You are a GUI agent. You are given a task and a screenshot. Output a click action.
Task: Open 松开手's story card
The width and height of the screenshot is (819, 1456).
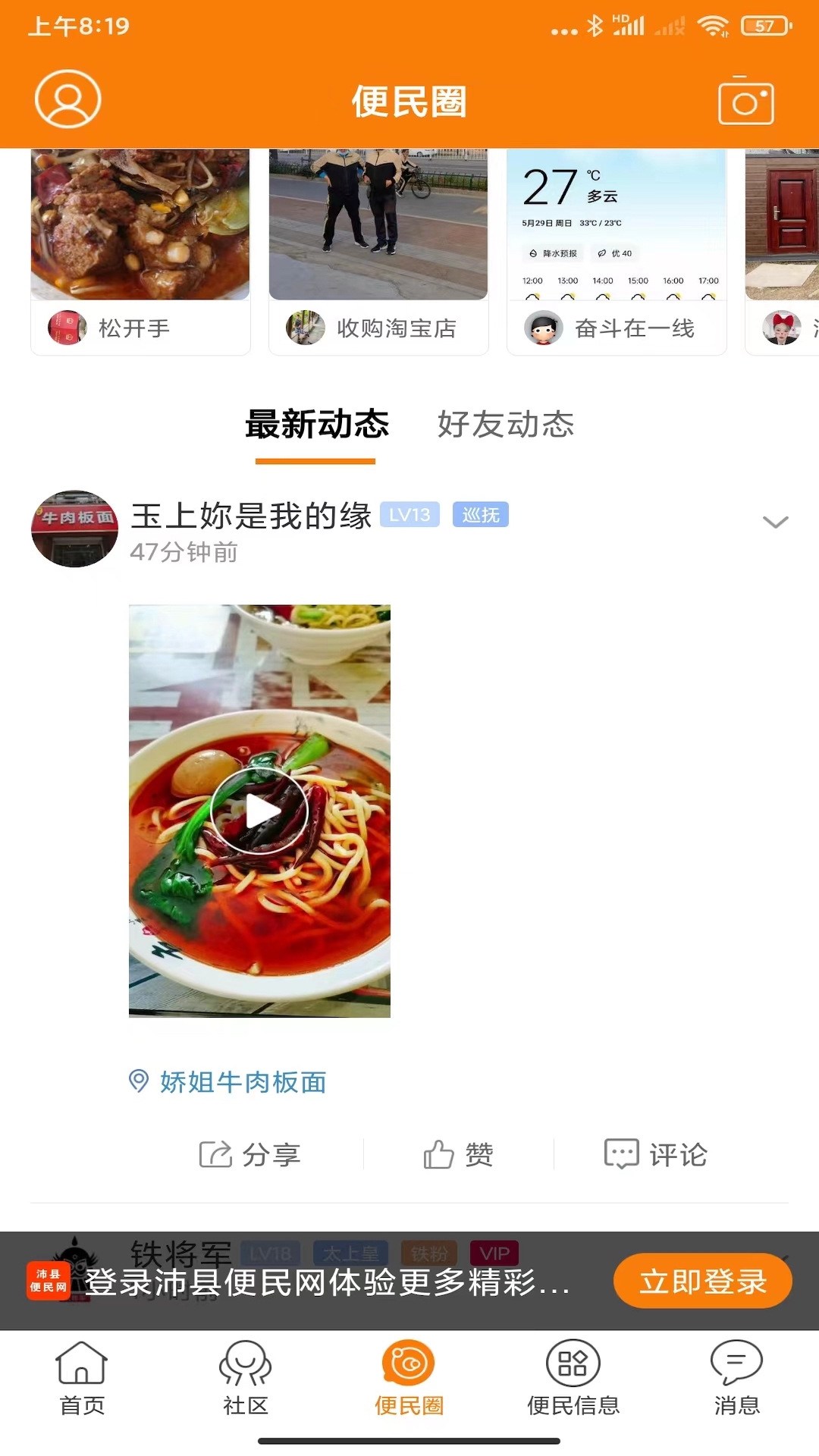click(x=140, y=250)
